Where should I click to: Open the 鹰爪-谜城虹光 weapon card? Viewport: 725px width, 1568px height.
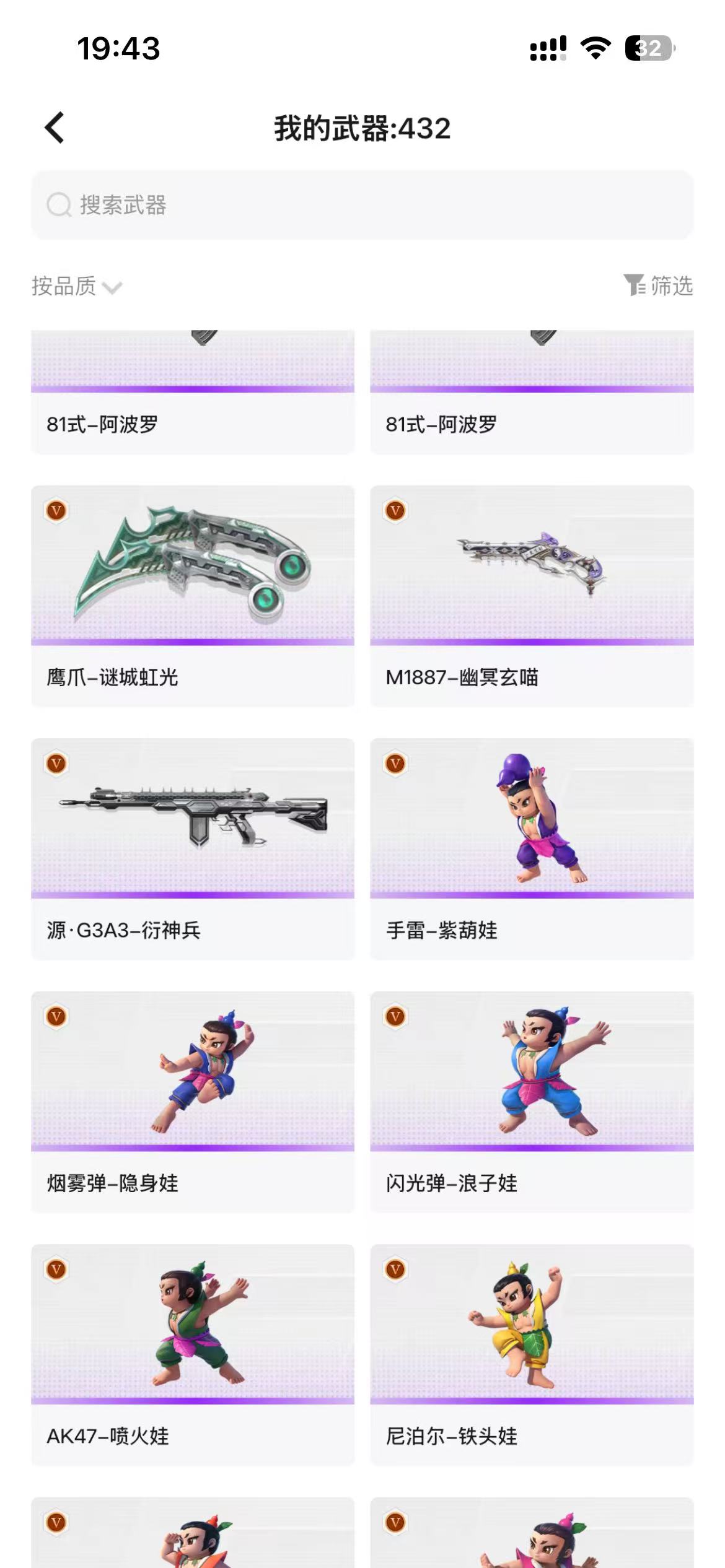tap(193, 596)
